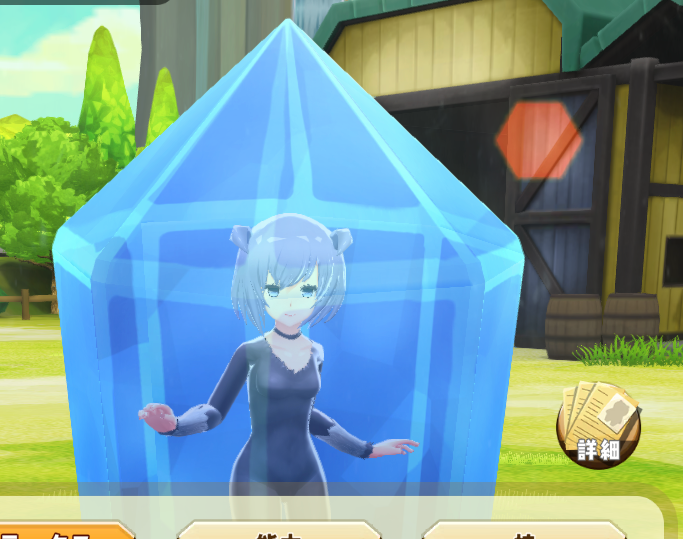683x539 pixels.
Task: Open the 詳細 details button
Action: click(598, 427)
